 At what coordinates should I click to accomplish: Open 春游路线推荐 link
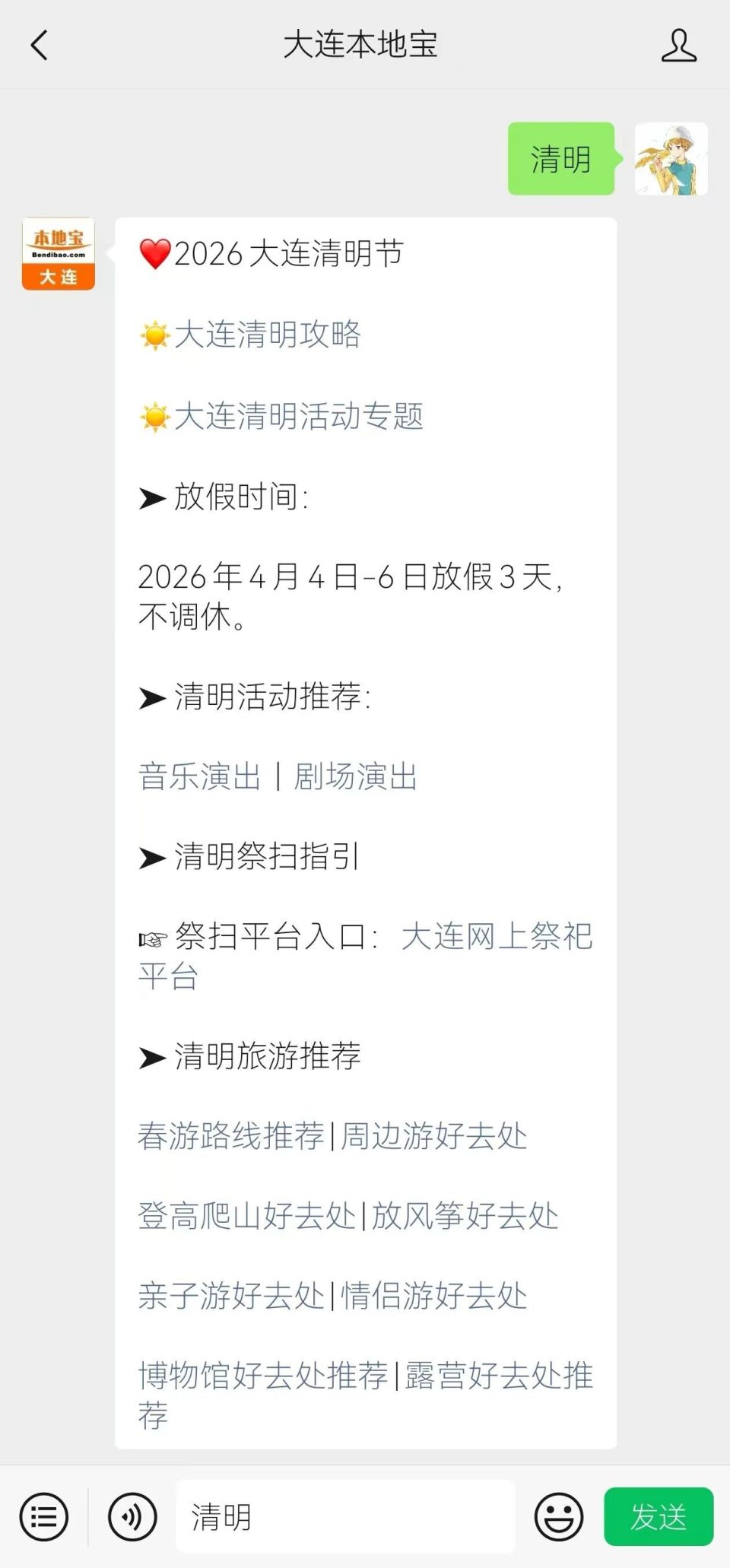[x=232, y=1137]
